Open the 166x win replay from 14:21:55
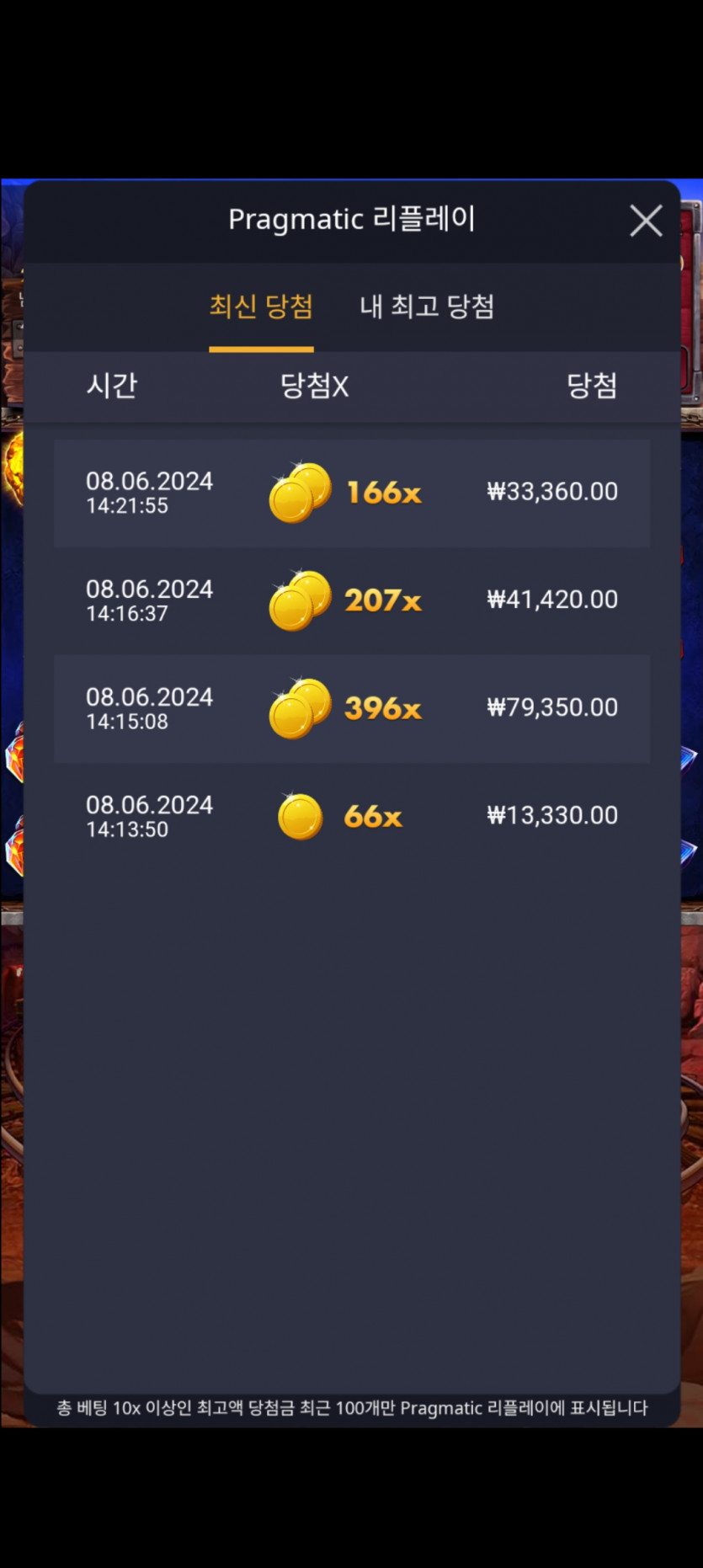This screenshot has width=703, height=1568. point(351,493)
